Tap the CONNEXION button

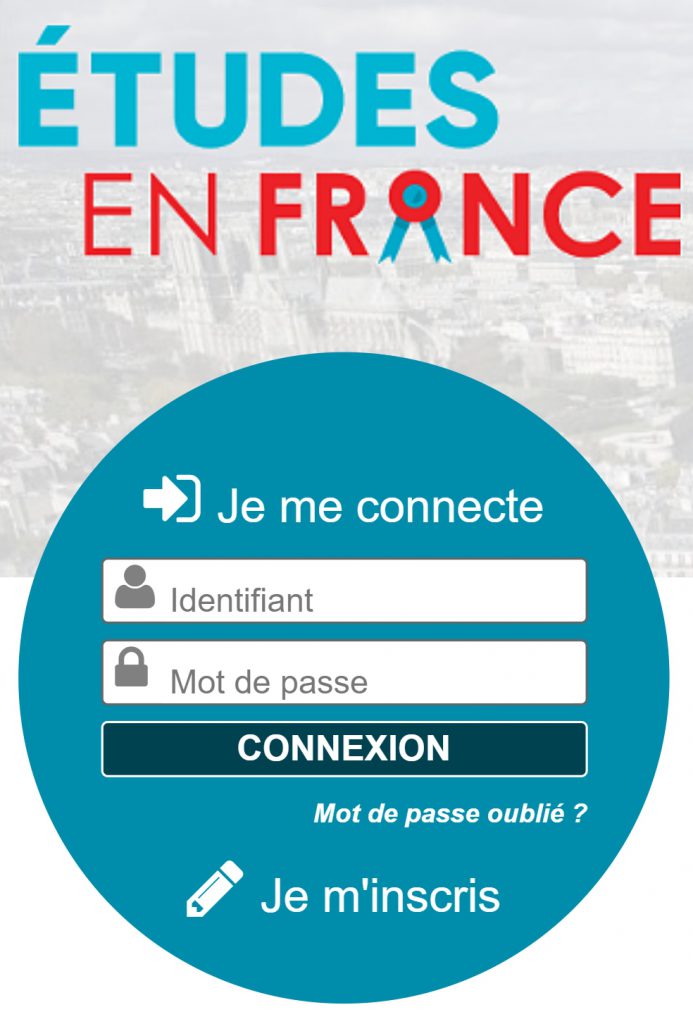pos(344,749)
